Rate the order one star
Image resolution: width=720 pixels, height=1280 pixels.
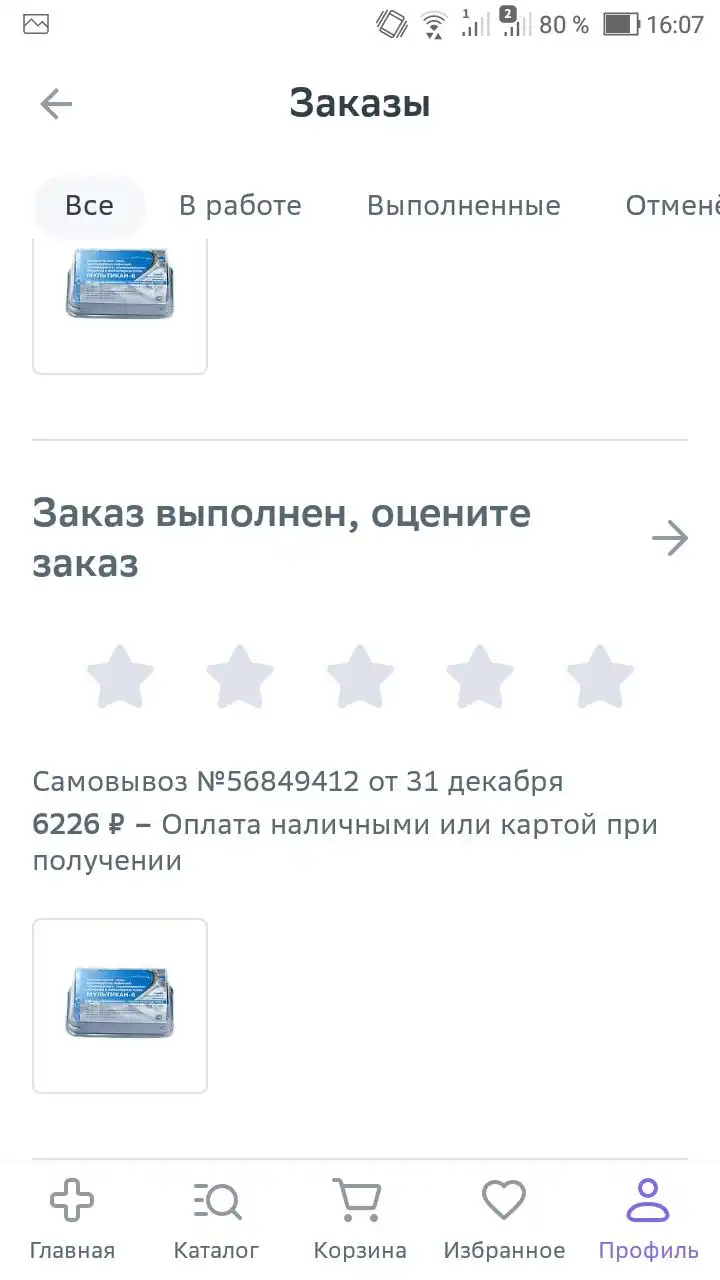tap(120, 677)
